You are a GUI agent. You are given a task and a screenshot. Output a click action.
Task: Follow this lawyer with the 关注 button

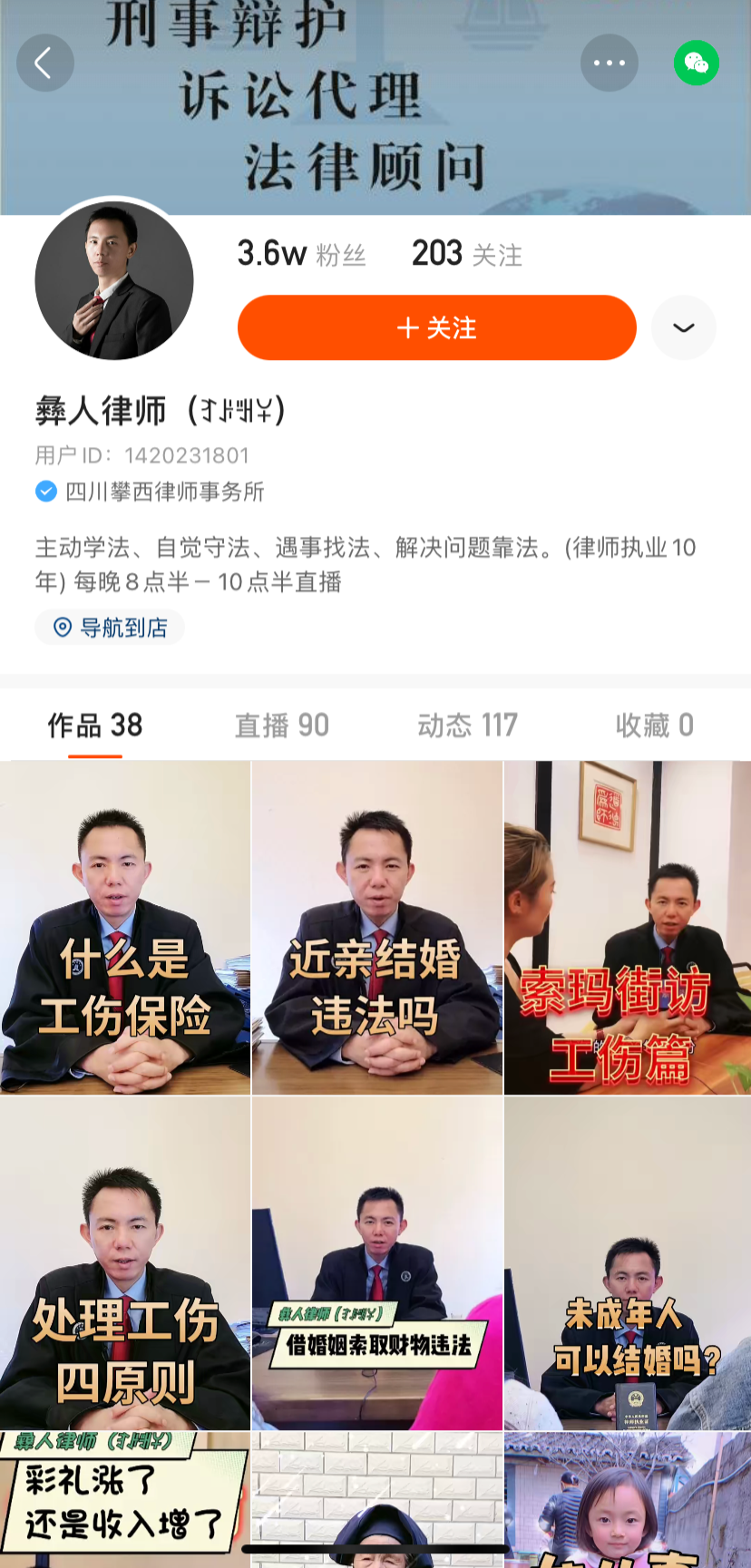click(x=436, y=327)
